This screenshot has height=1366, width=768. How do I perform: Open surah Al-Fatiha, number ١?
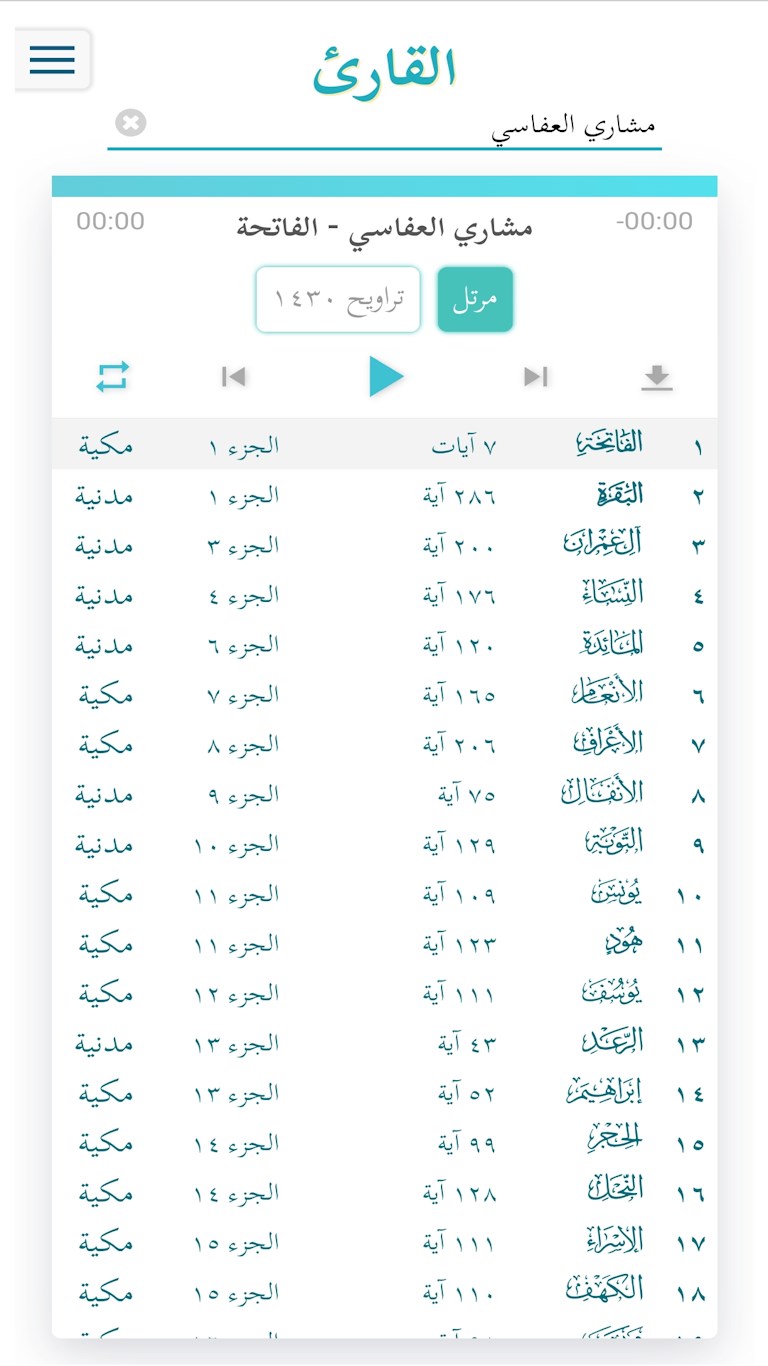pos(608,445)
